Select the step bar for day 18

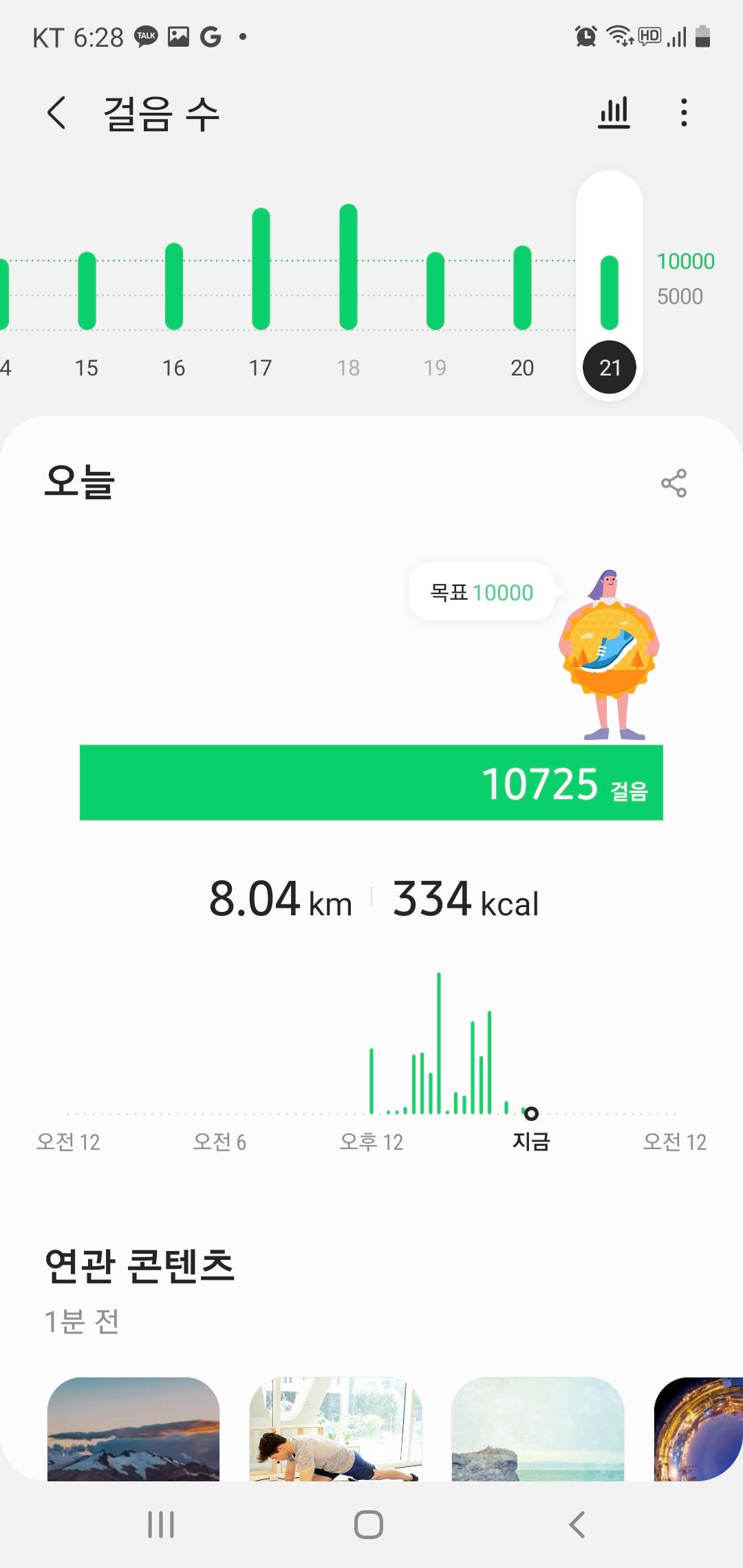click(348, 267)
